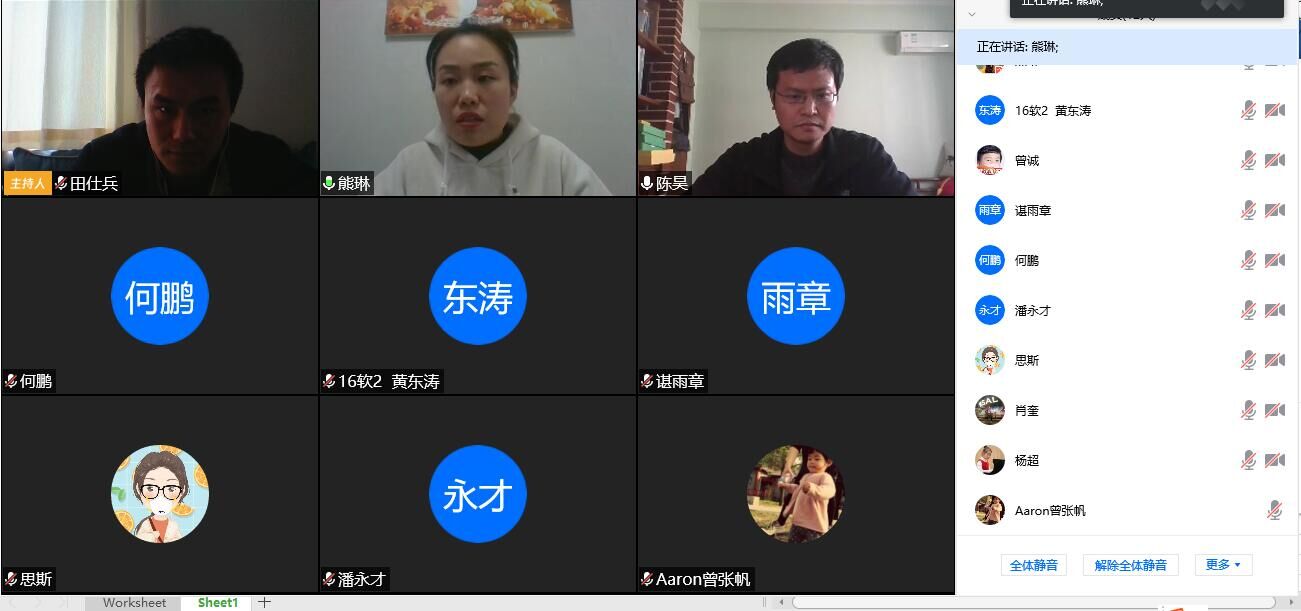Open the 更多 dropdown menu
Viewport: 1301px width, 611px height.
(x=1222, y=565)
